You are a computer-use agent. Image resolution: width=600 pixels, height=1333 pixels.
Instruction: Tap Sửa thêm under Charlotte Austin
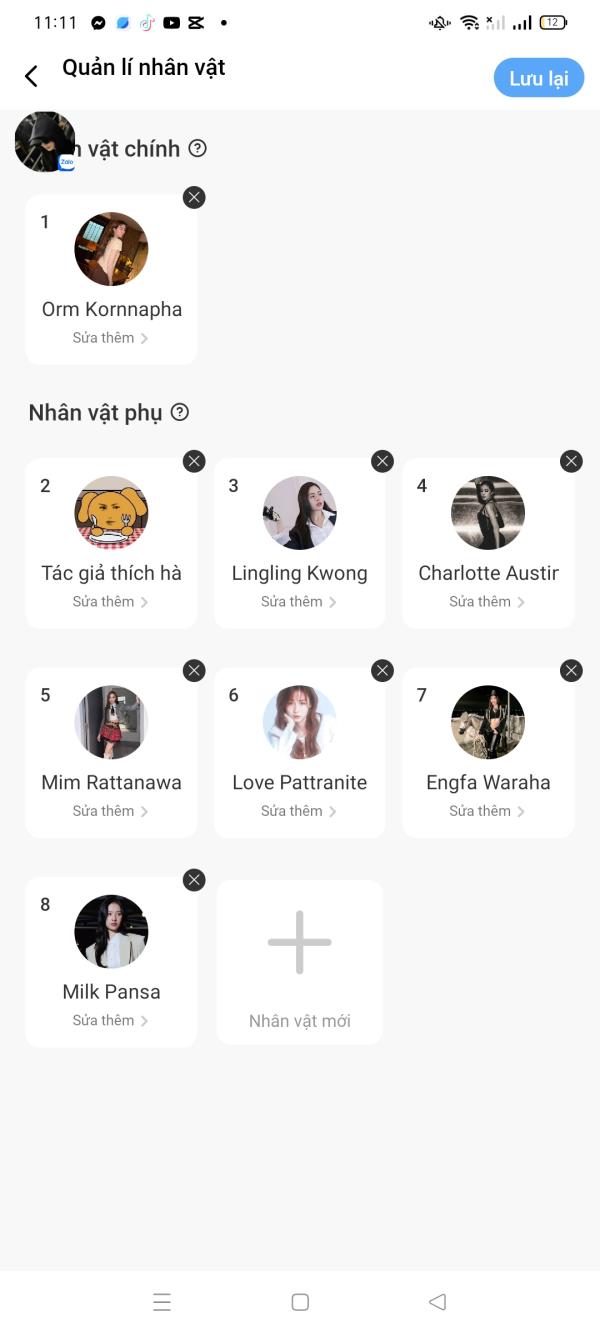[487, 602]
